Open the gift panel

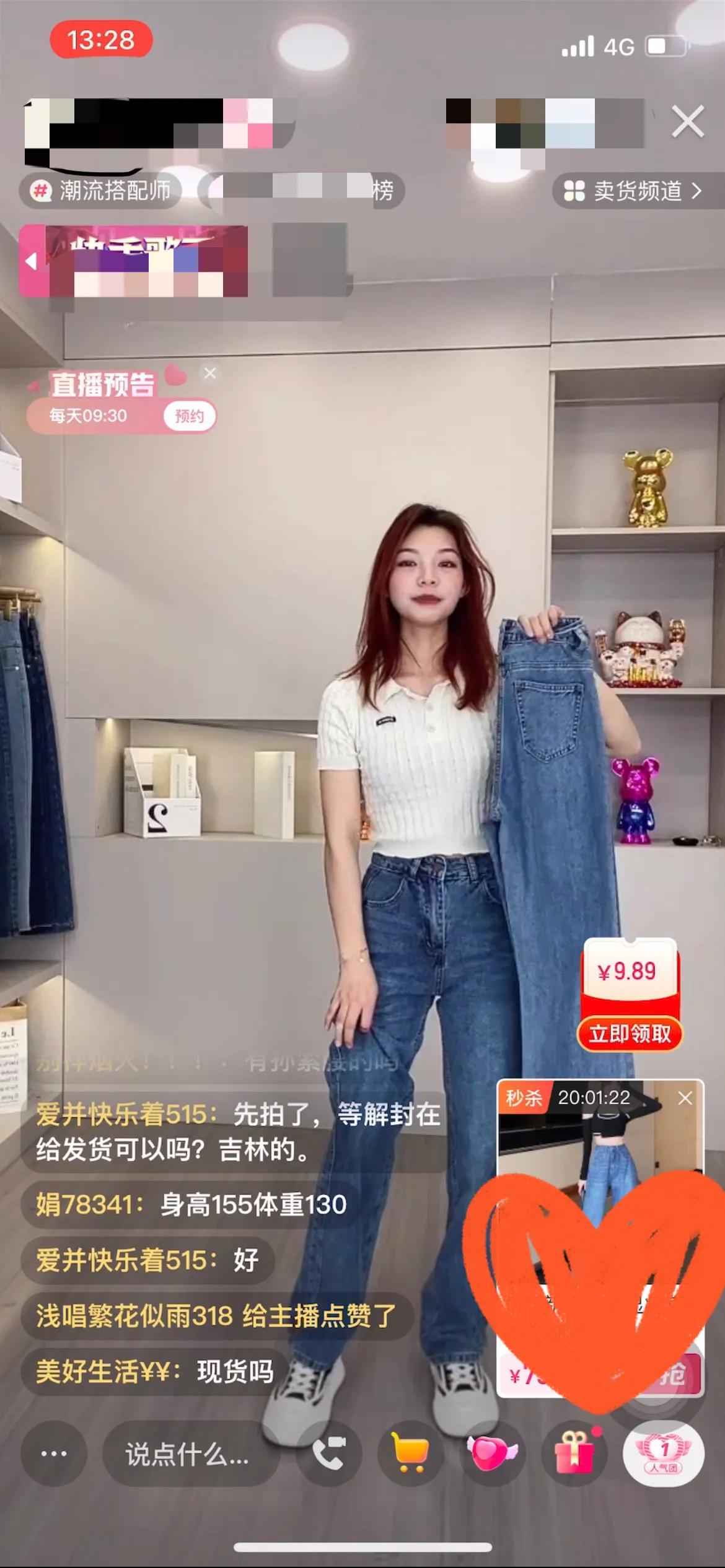click(x=574, y=1453)
